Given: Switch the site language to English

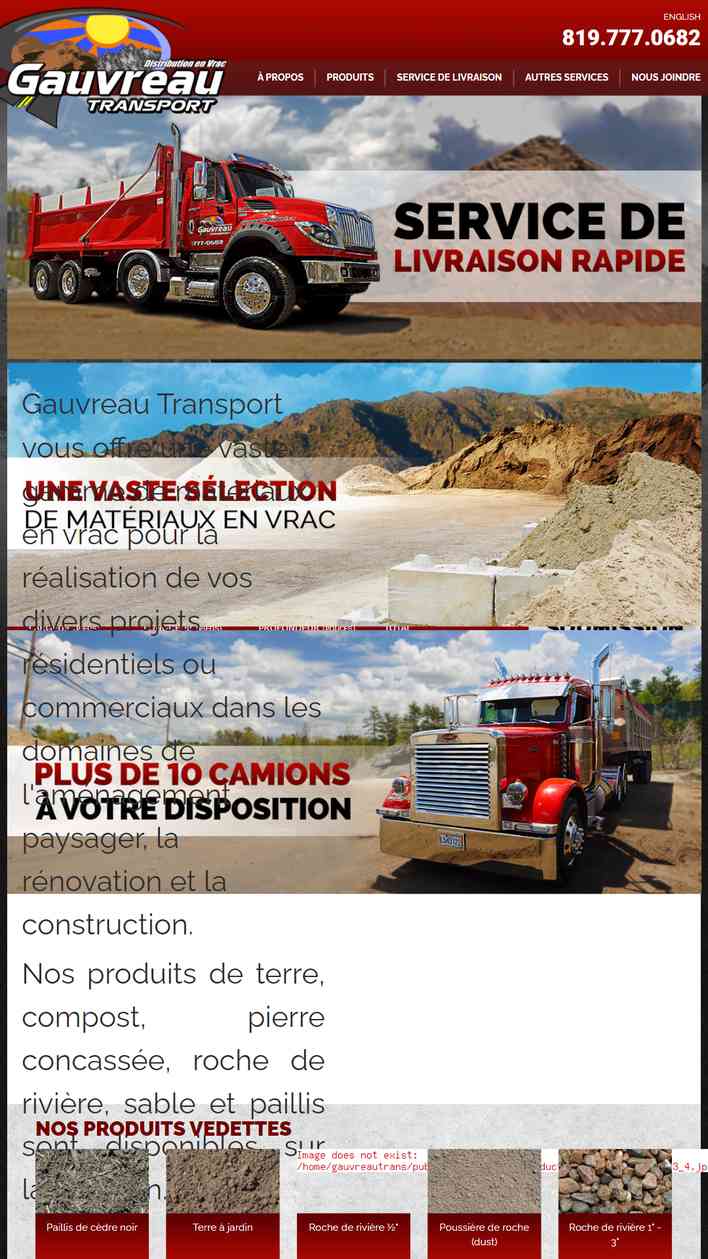Looking at the screenshot, I should point(682,17).
